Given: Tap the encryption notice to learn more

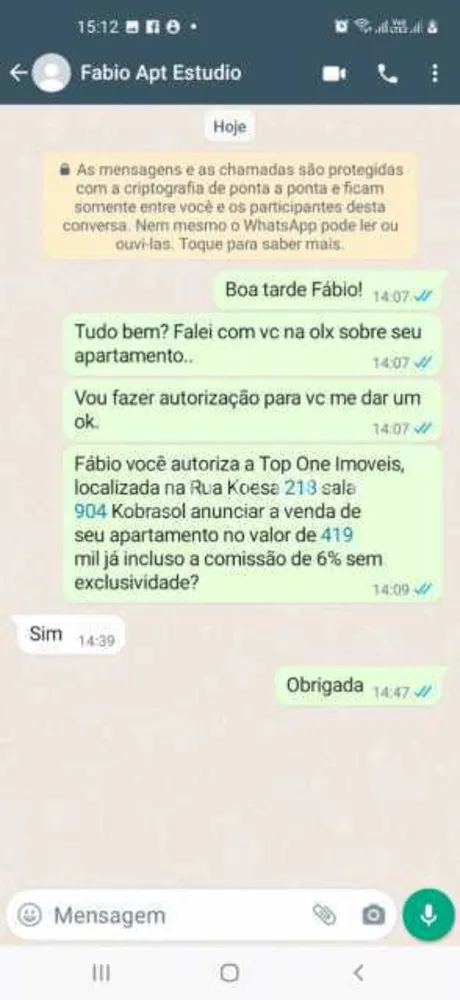Looking at the screenshot, I should 230,207.
